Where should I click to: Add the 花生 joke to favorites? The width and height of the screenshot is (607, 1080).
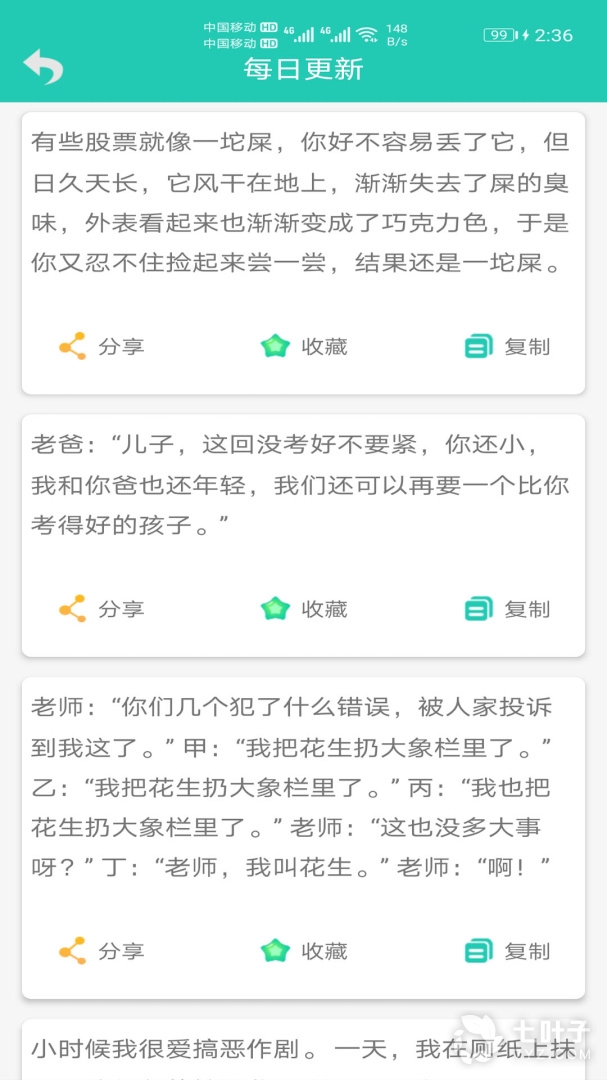[304, 951]
